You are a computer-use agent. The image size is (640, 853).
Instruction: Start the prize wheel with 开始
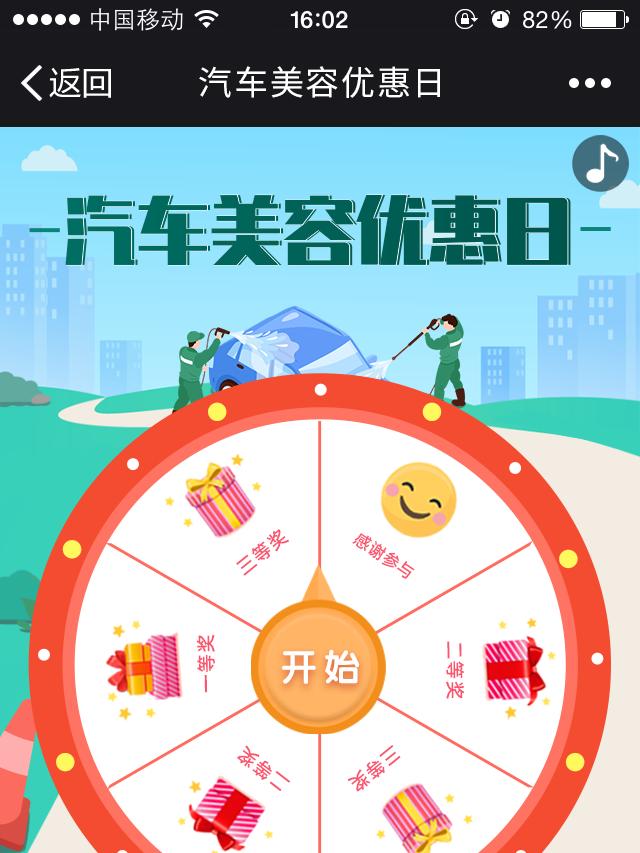[x=319, y=667]
